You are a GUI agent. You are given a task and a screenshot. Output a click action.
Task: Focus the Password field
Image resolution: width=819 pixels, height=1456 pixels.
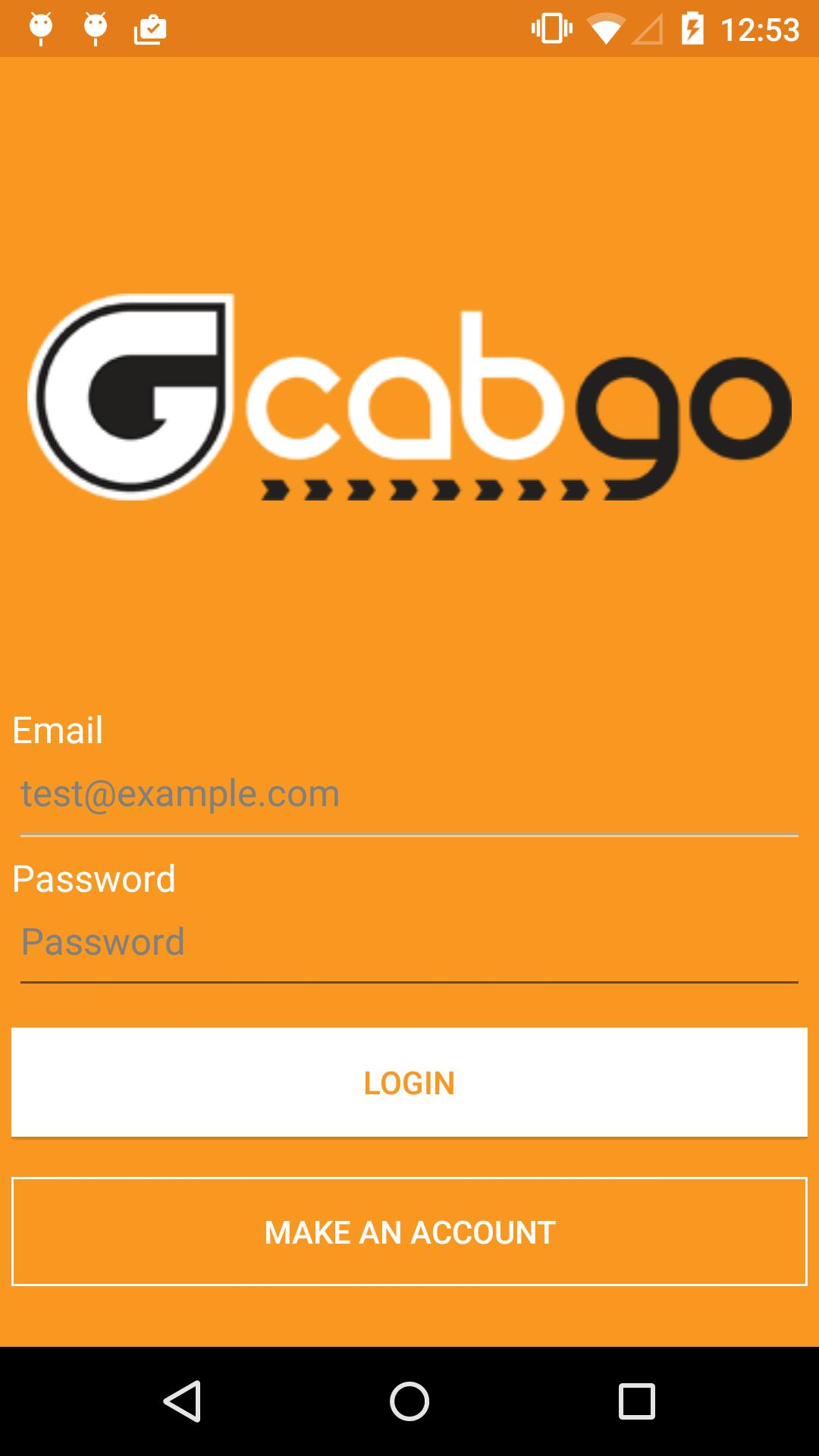click(409, 943)
